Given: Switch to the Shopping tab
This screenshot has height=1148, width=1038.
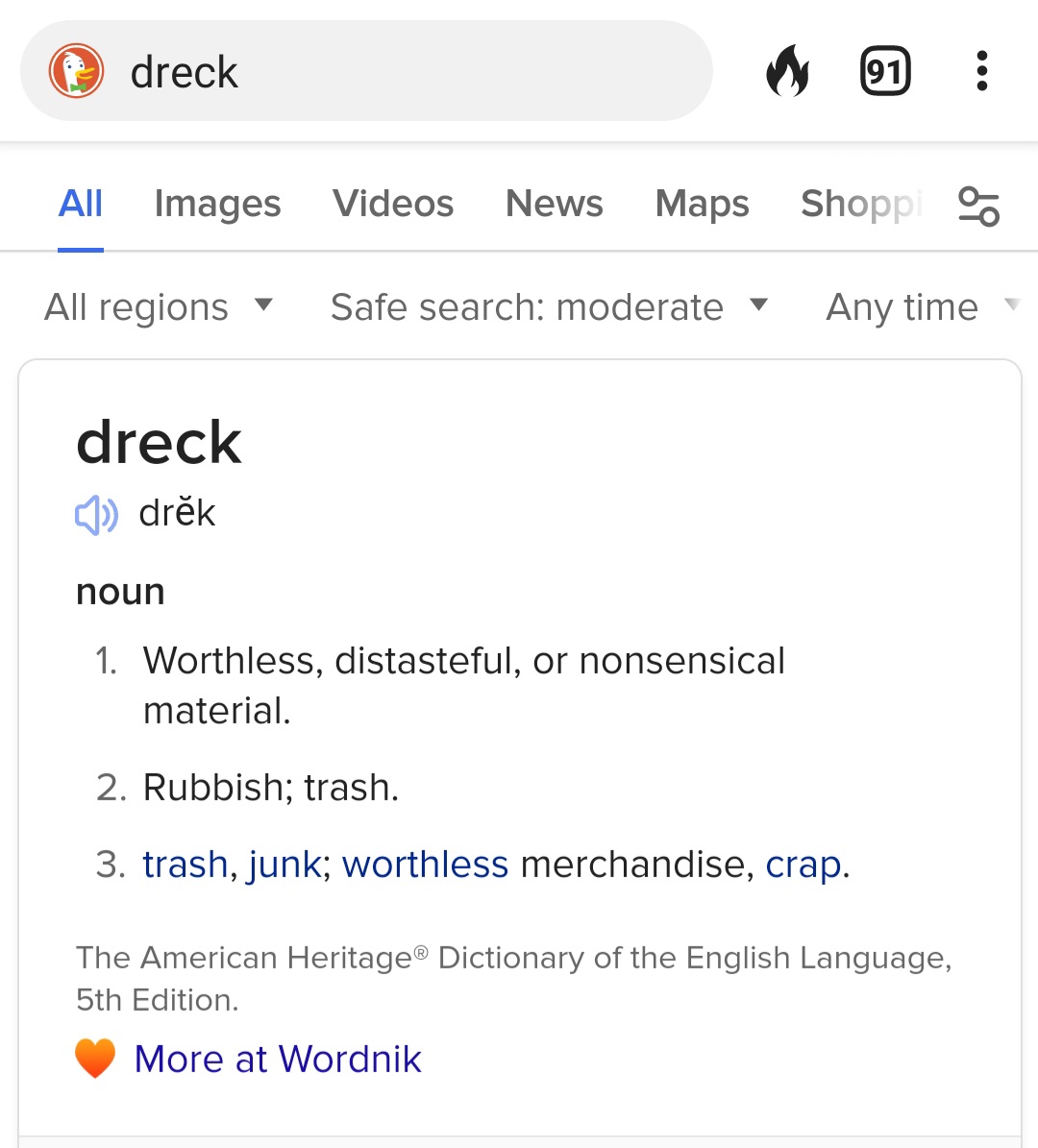Looking at the screenshot, I should (x=860, y=204).
